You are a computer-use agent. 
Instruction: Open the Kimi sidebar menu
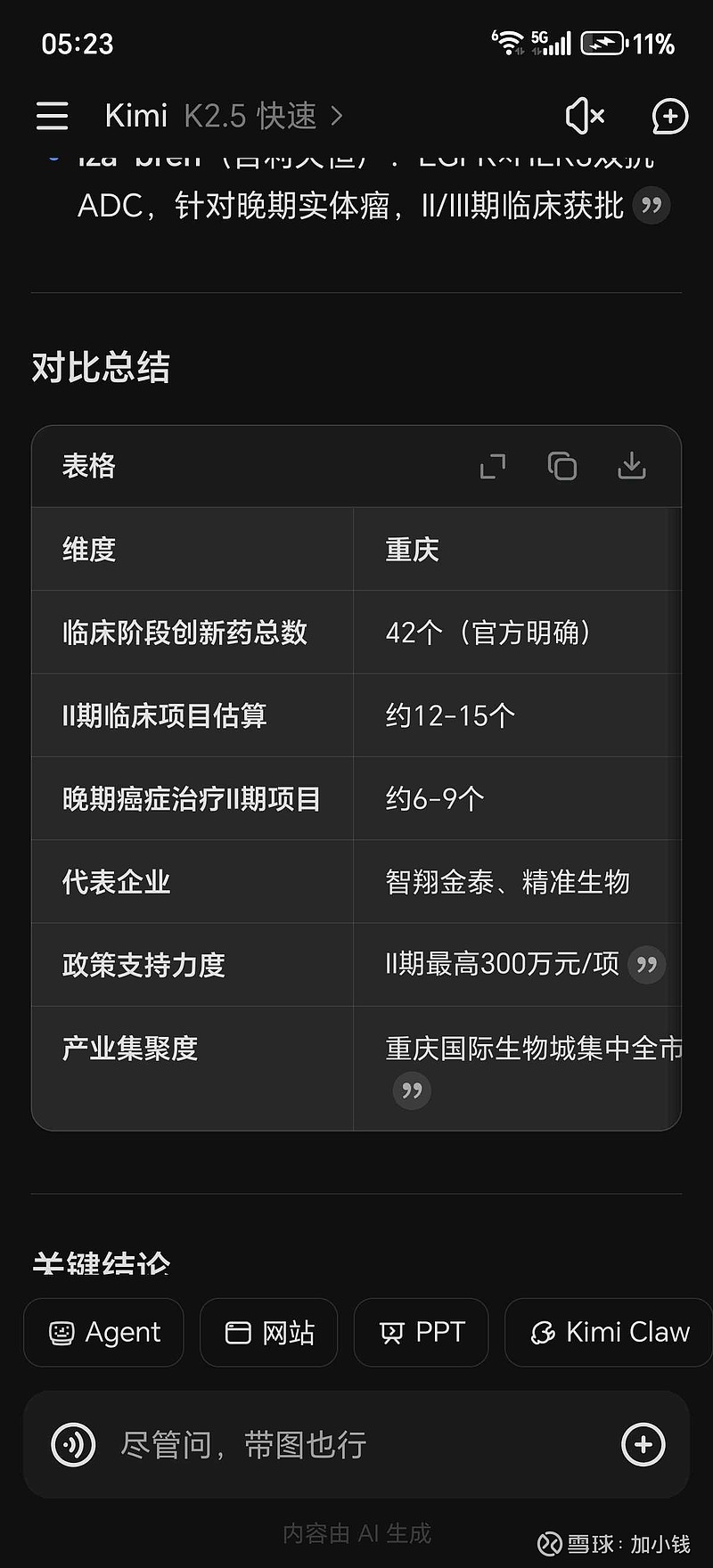(51, 116)
